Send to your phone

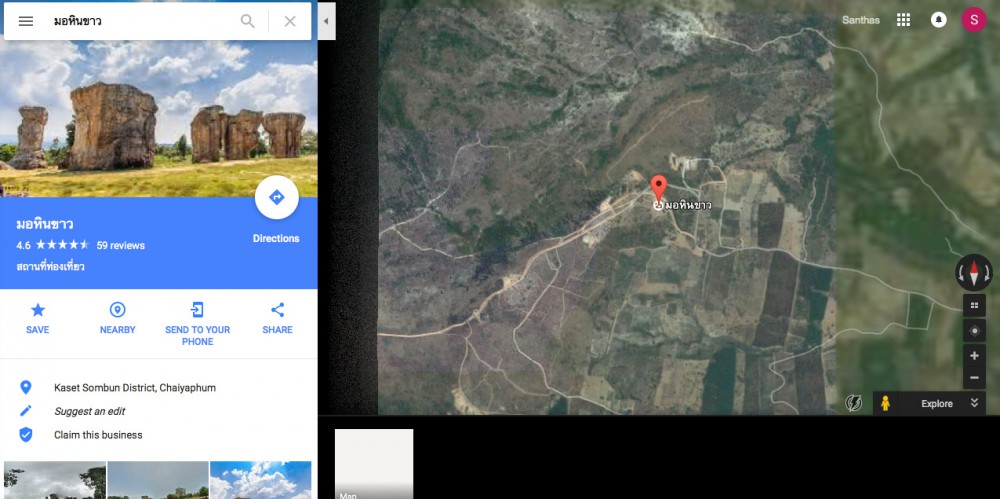click(197, 320)
